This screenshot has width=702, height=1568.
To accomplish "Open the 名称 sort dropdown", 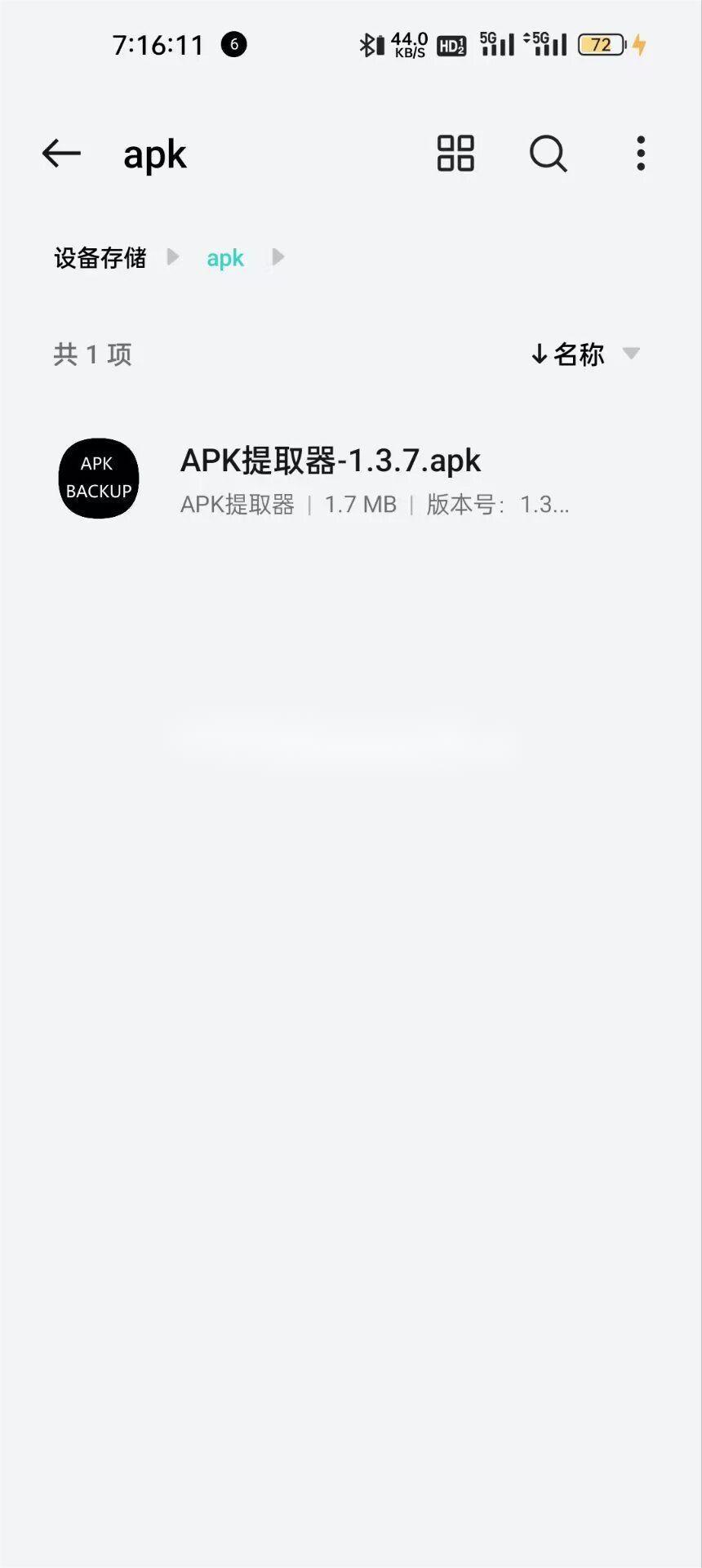I will [x=585, y=354].
